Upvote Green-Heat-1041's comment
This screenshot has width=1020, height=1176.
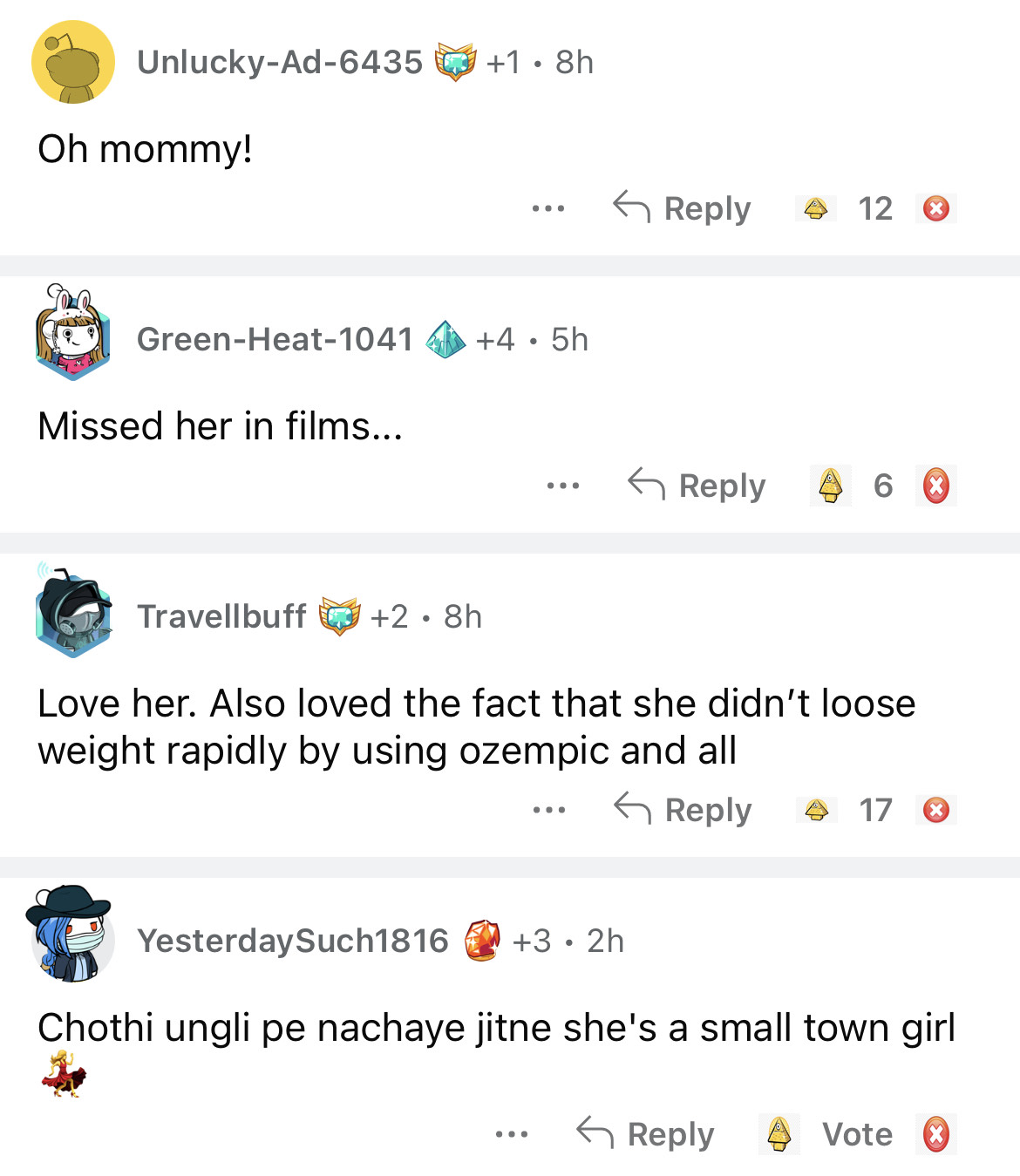pos(831,486)
